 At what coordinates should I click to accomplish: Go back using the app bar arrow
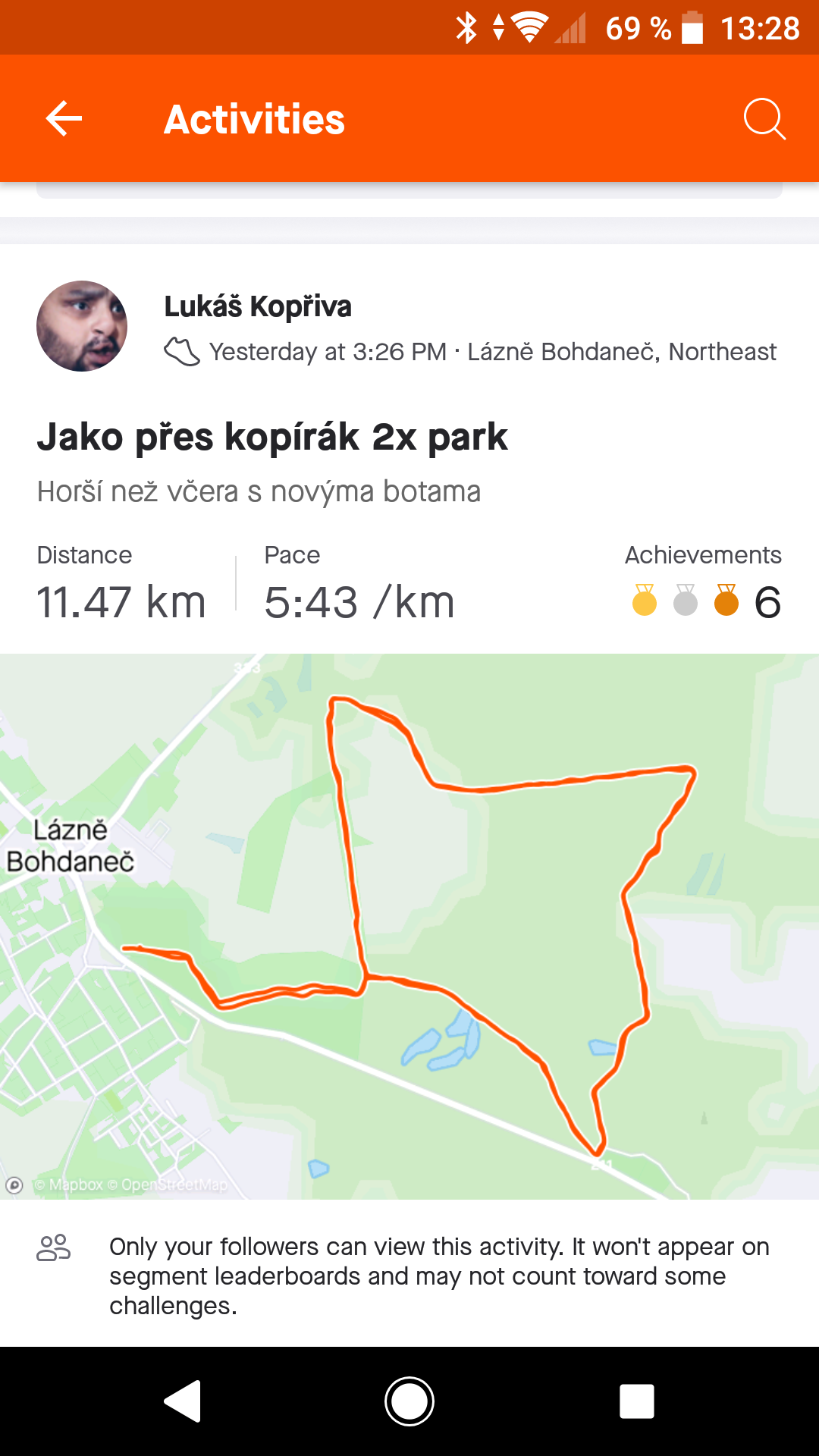(x=64, y=119)
